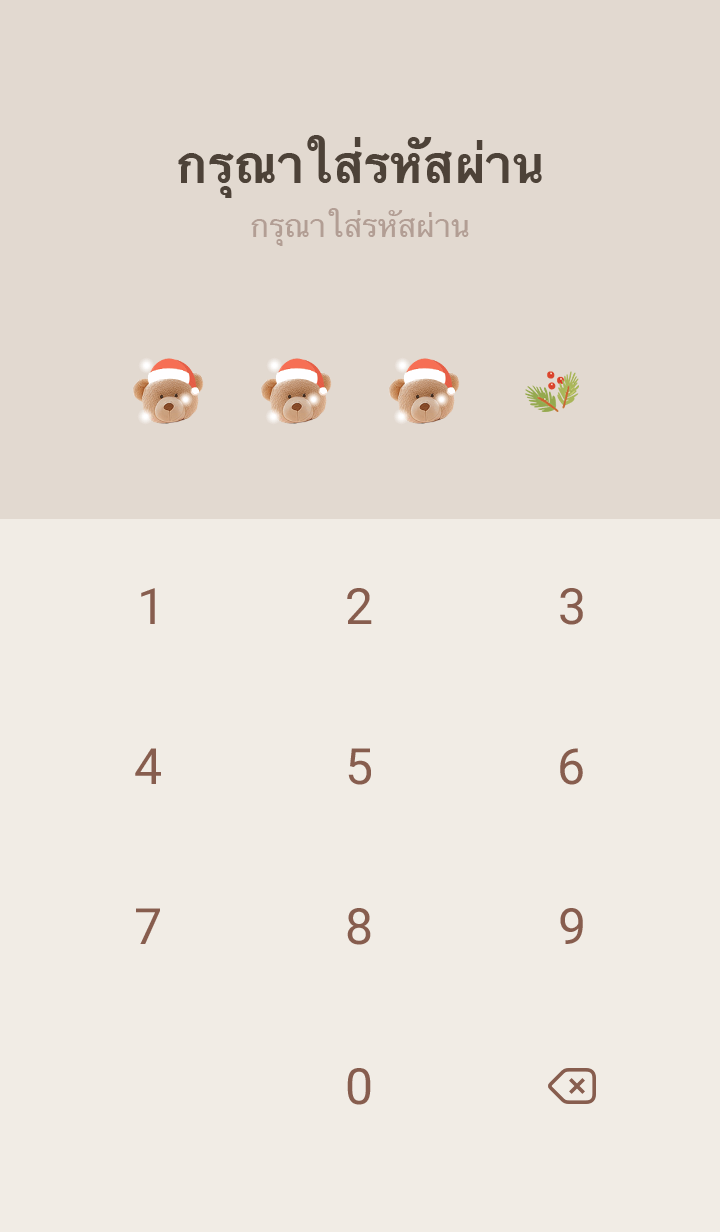The image size is (720, 1232).
Task: Enter digit 1 on the keypad
Action: (149, 607)
